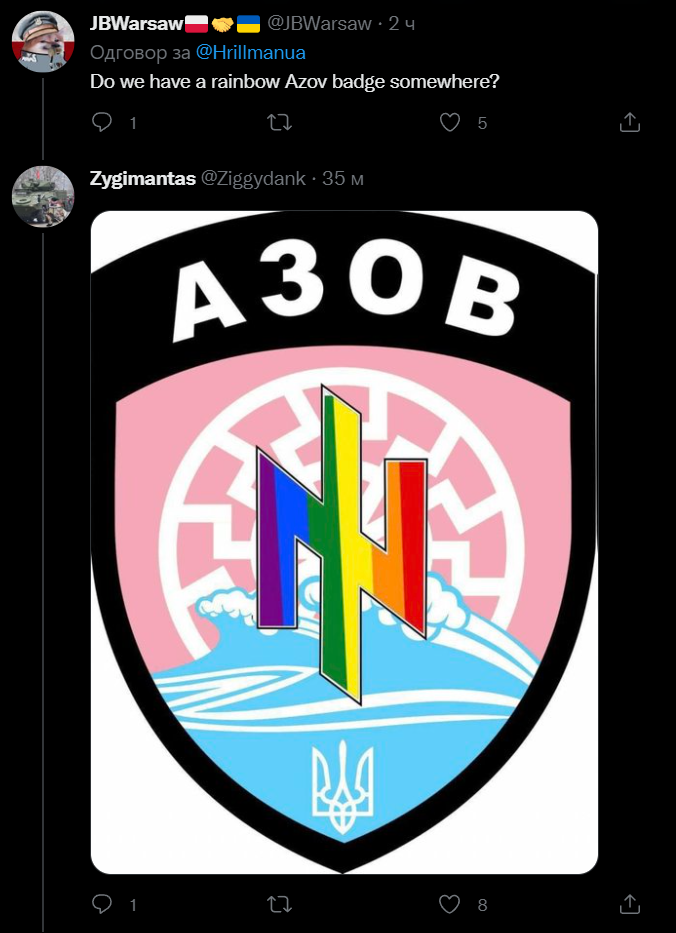This screenshot has width=676, height=933.
Task: Open the @Hrillmanua mention link
Action: 250,52
